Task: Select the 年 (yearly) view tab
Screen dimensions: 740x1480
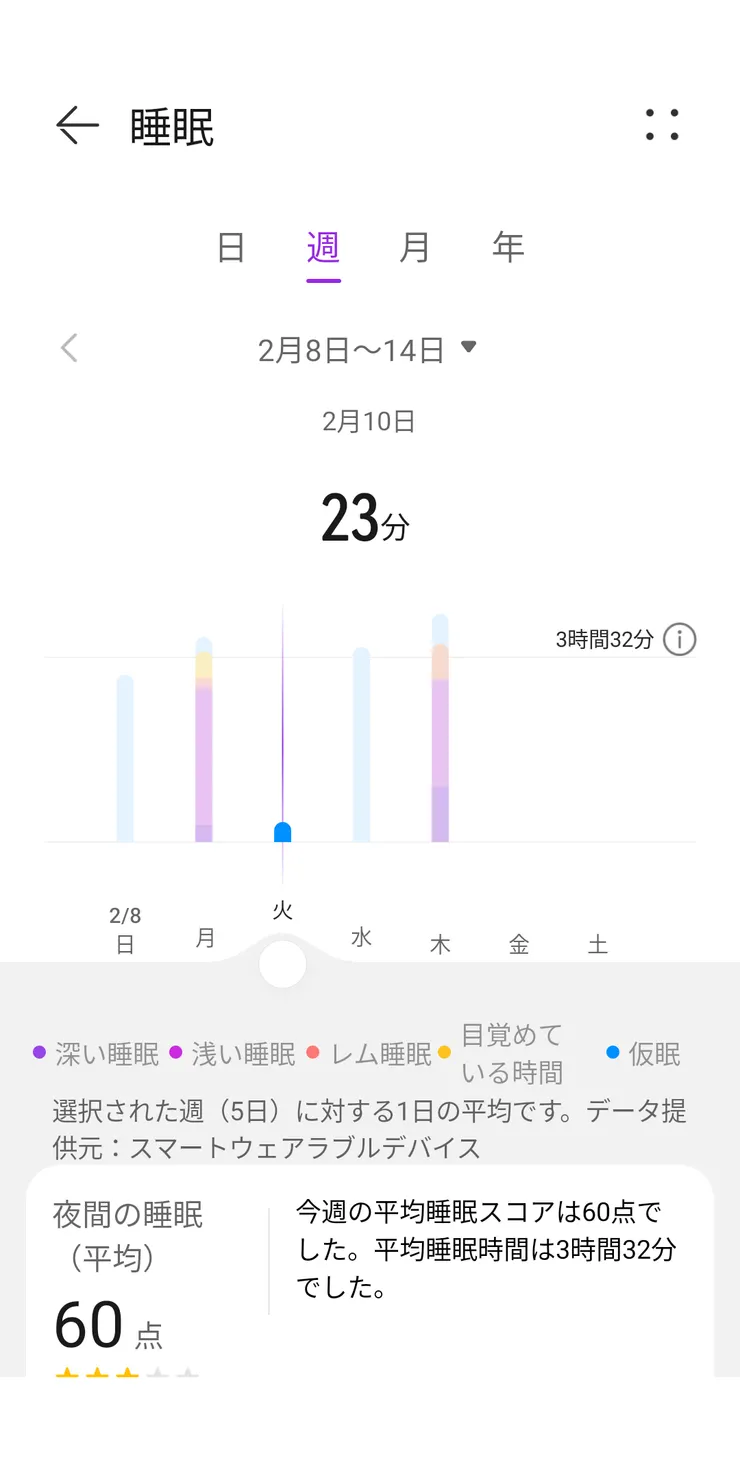Action: (509, 247)
